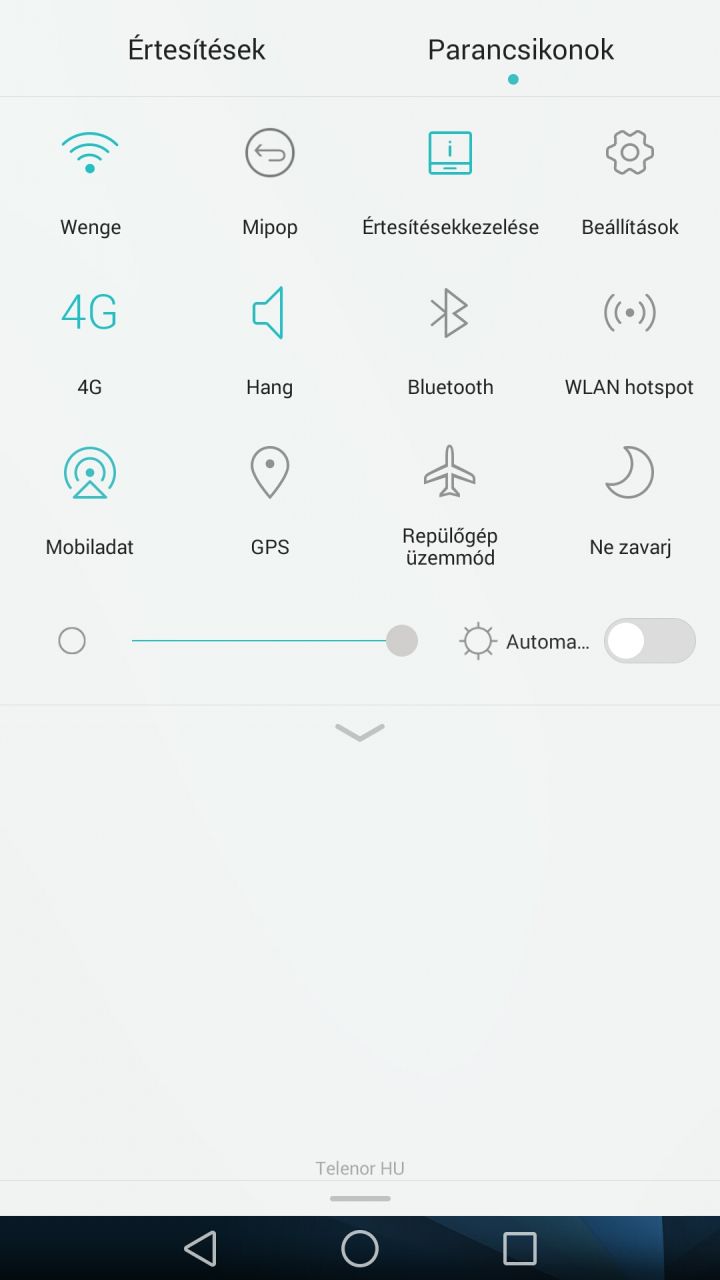
Task: Enable automatic brightness switch
Action: pyautogui.click(x=650, y=641)
